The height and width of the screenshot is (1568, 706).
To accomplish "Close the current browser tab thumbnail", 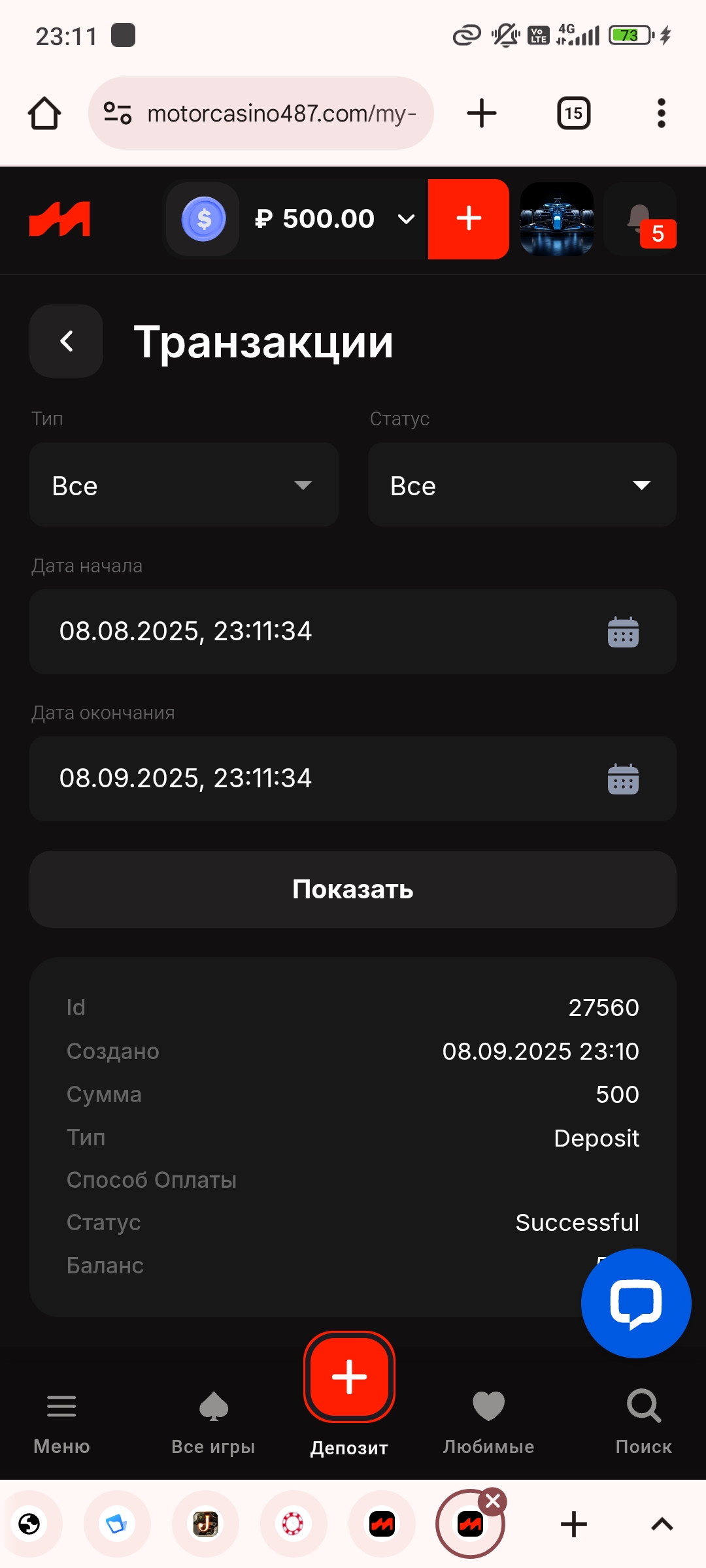I will click(x=493, y=1501).
